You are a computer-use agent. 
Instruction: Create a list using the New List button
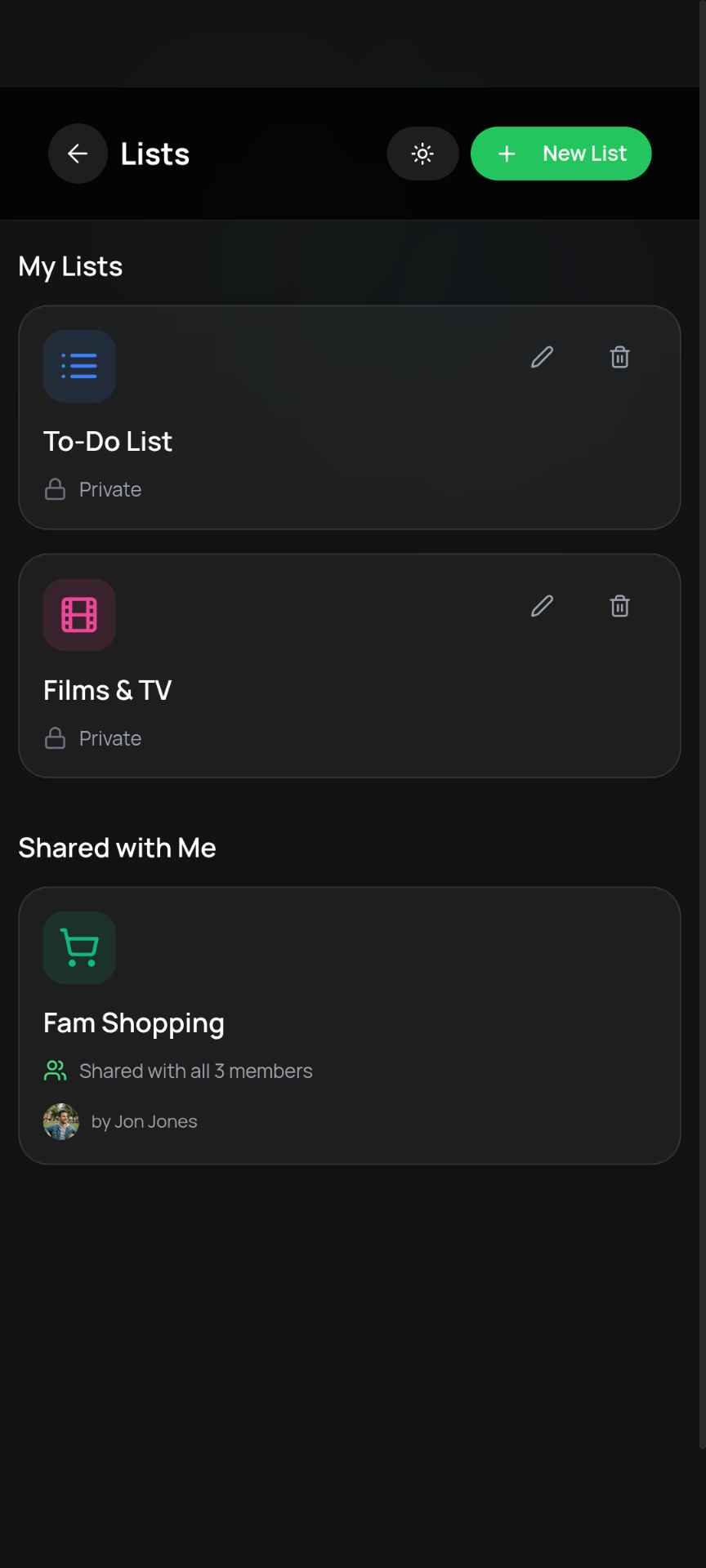(x=561, y=154)
